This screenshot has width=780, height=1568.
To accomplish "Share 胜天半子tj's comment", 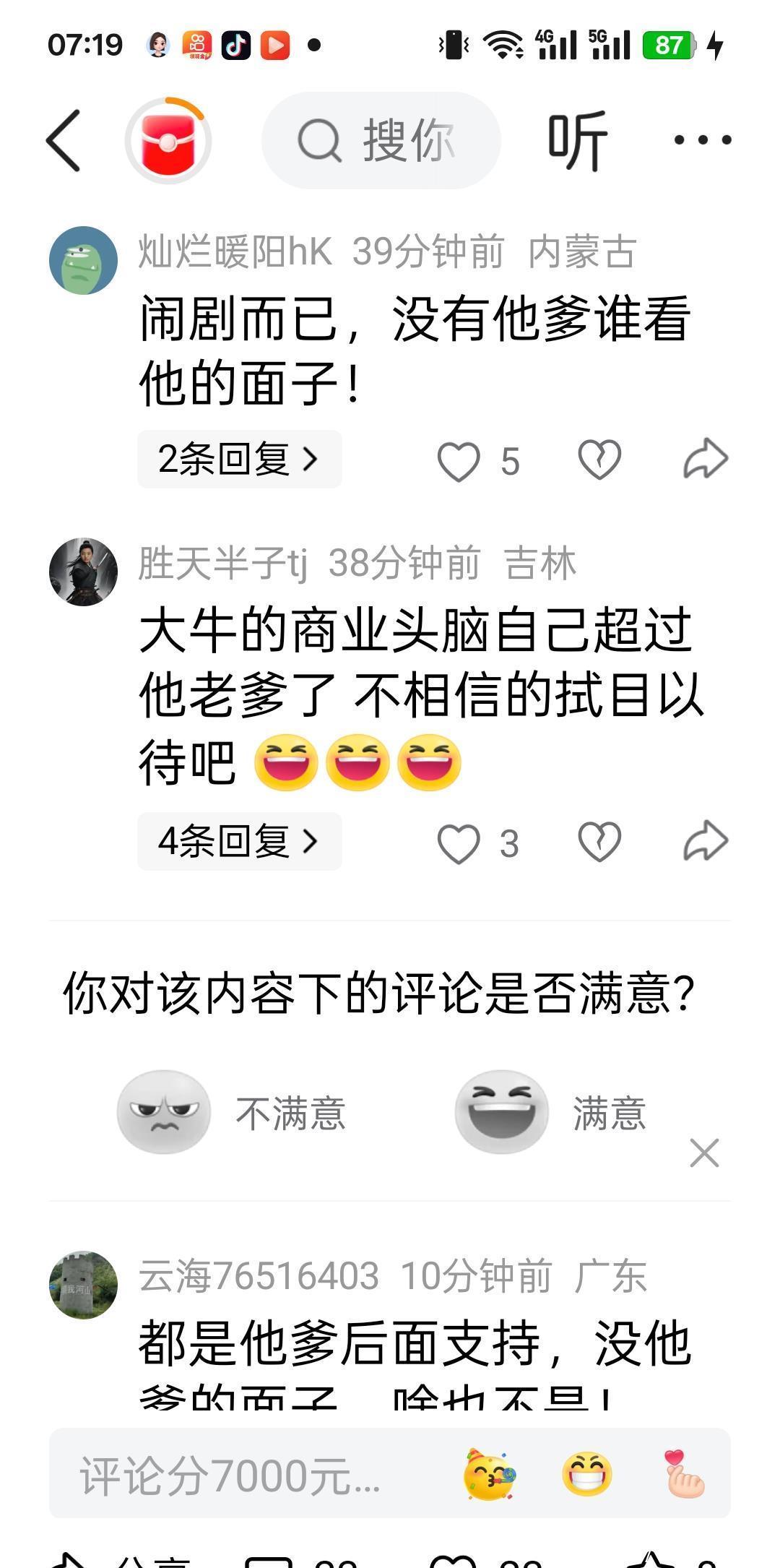I will (x=705, y=842).
